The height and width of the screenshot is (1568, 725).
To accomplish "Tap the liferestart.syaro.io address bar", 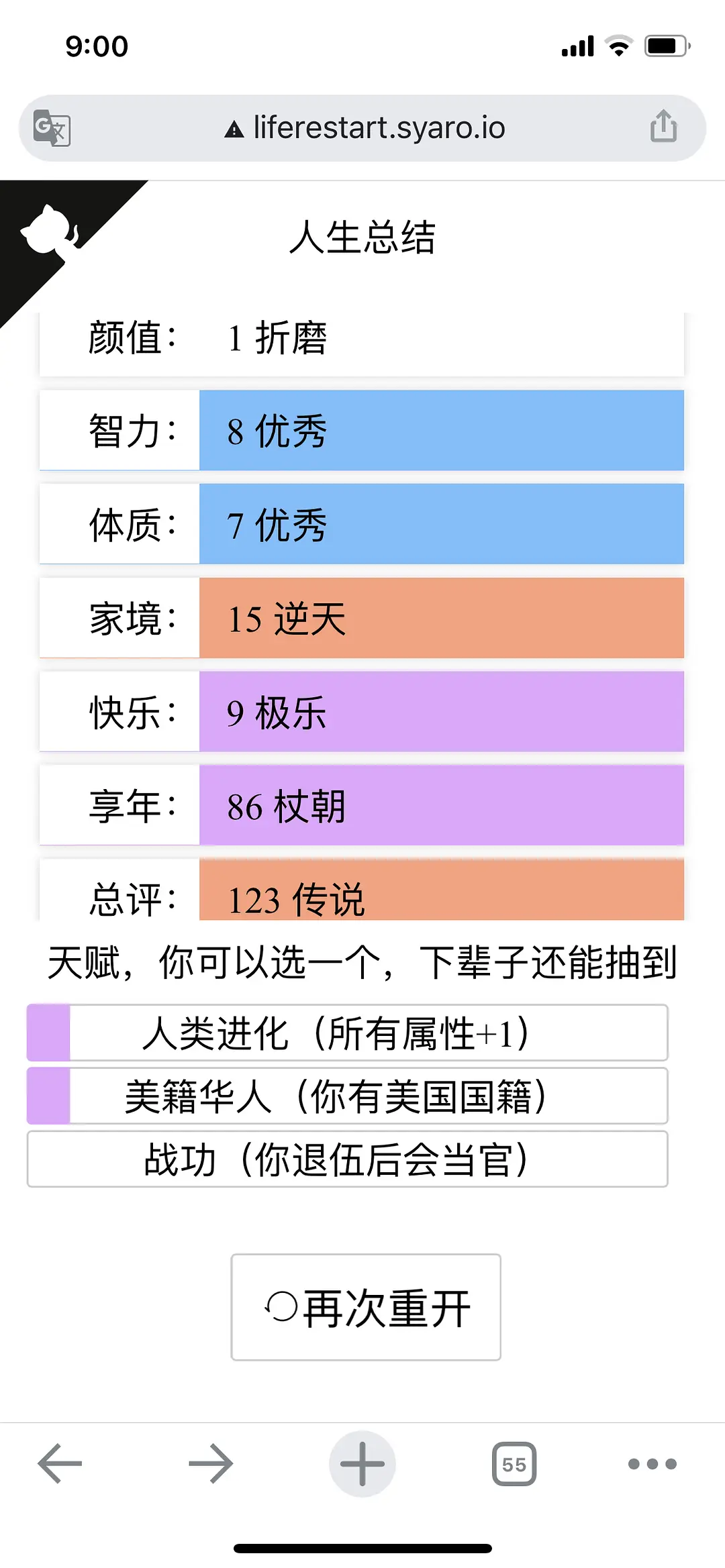I will pos(366,127).
